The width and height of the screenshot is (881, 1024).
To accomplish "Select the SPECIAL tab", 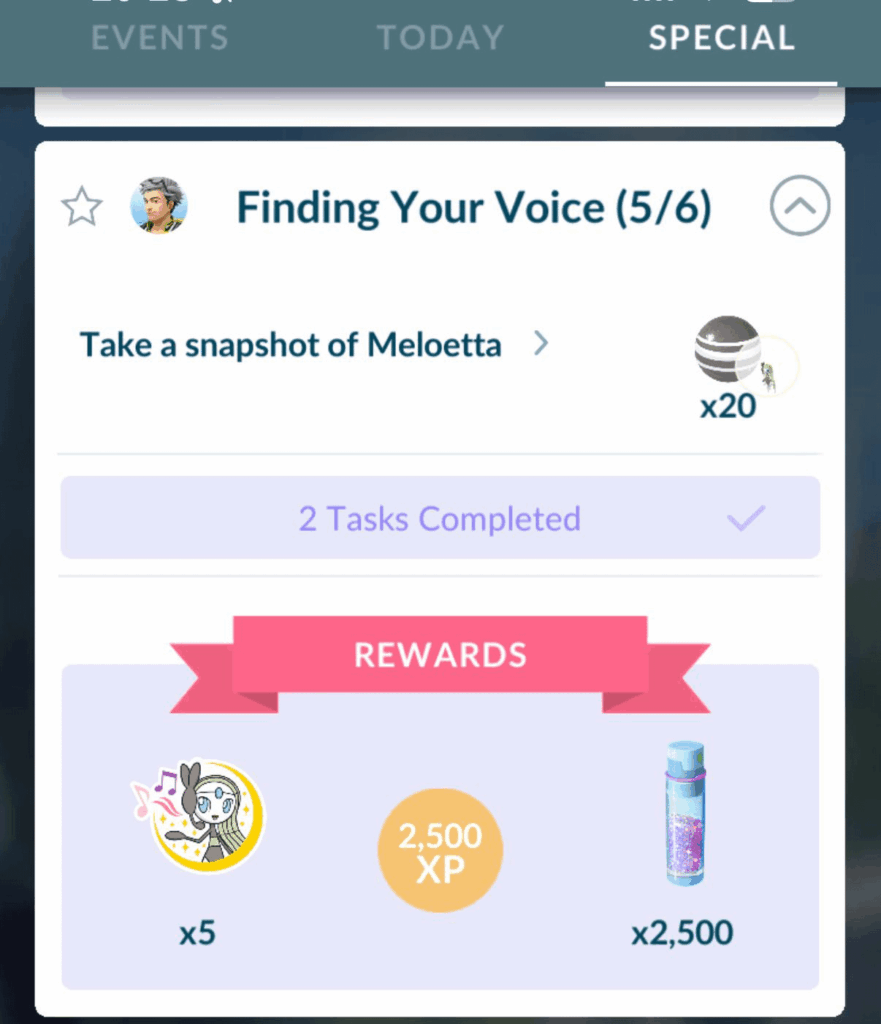I will click(720, 37).
